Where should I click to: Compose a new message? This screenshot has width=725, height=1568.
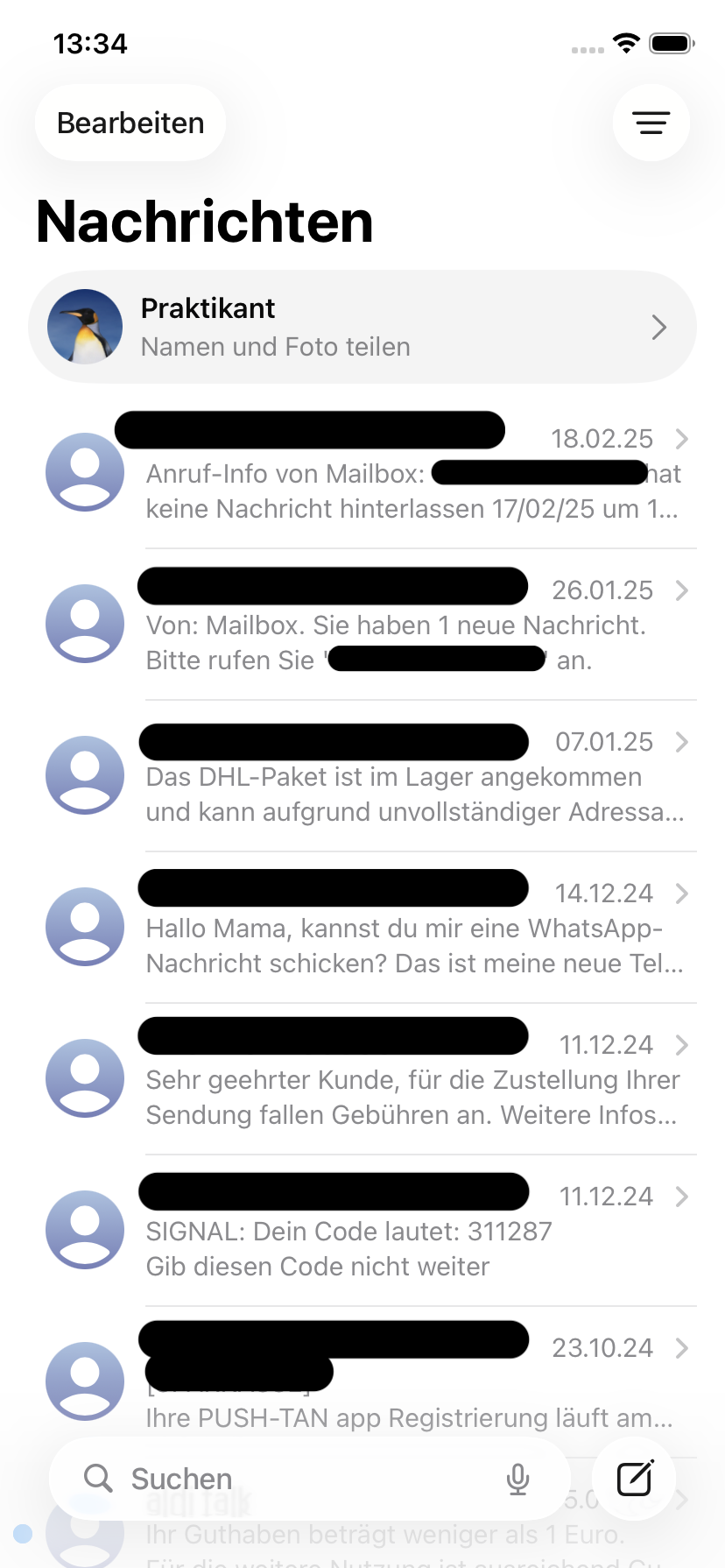[635, 1479]
